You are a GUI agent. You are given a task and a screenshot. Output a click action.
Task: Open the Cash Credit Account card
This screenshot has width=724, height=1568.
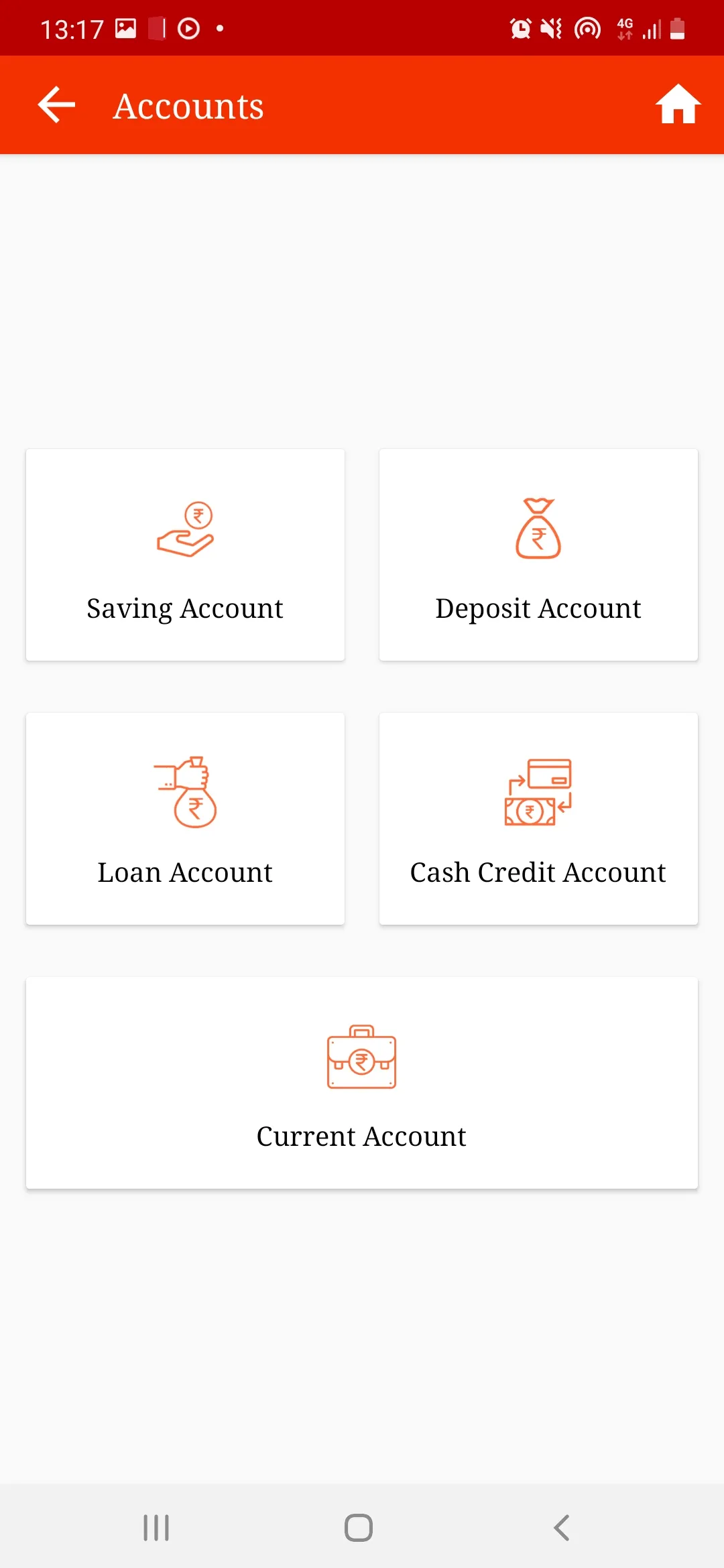pos(538,819)
